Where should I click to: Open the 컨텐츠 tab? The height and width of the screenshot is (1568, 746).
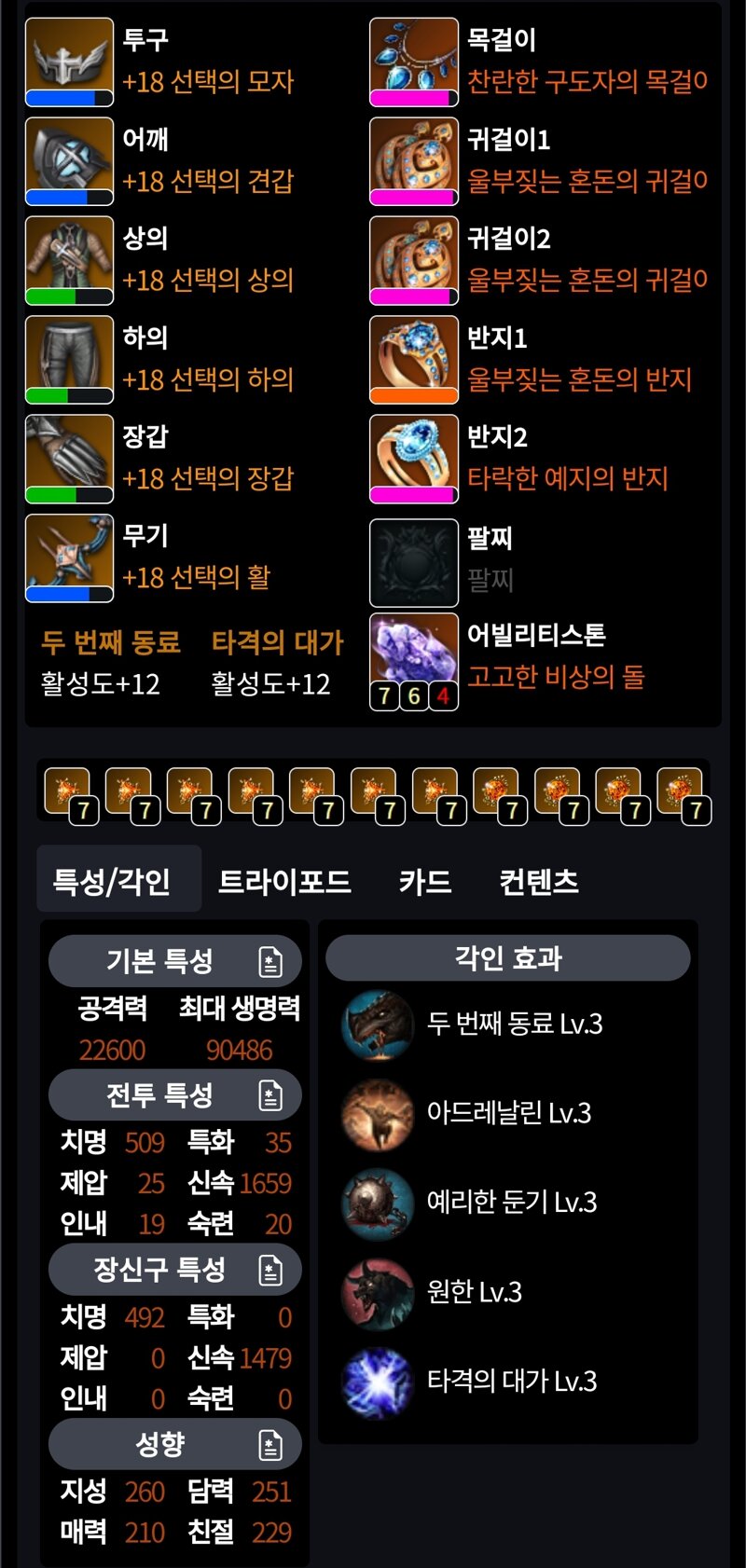click(538, 881)
